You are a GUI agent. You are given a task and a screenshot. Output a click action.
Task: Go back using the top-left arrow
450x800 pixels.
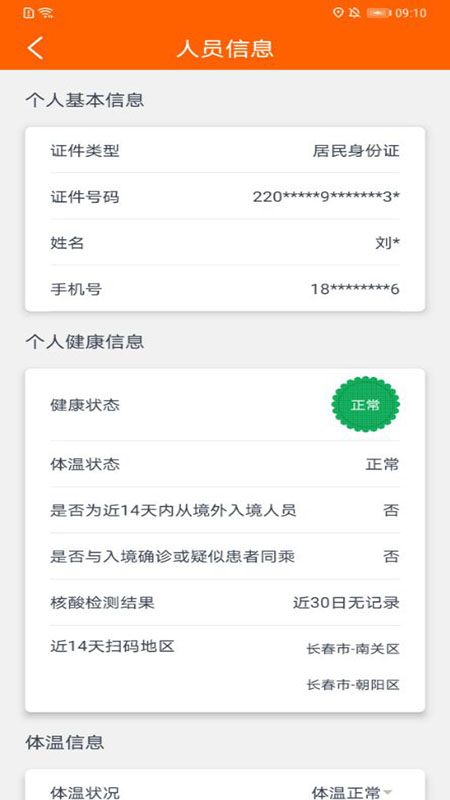[35, 48]
